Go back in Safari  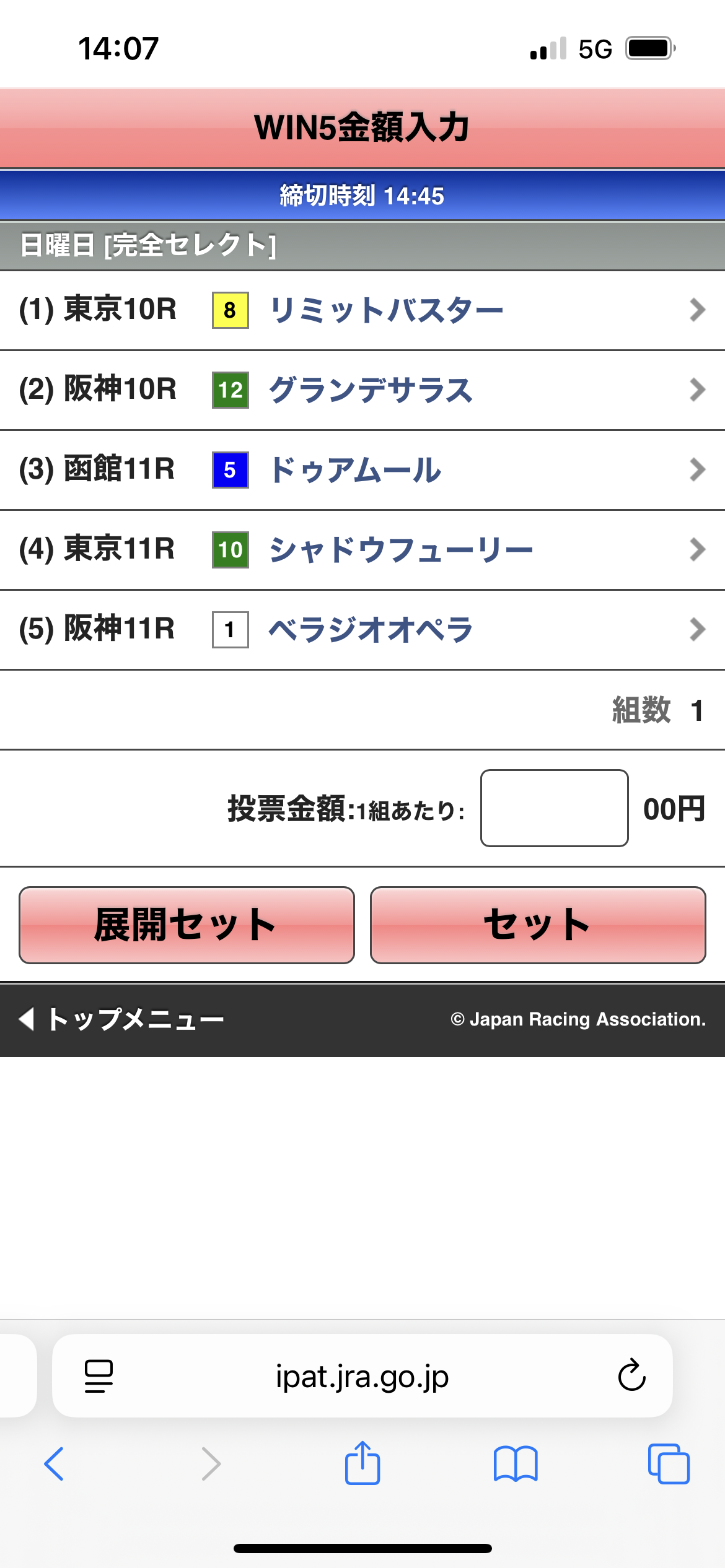coord(54,1464)
